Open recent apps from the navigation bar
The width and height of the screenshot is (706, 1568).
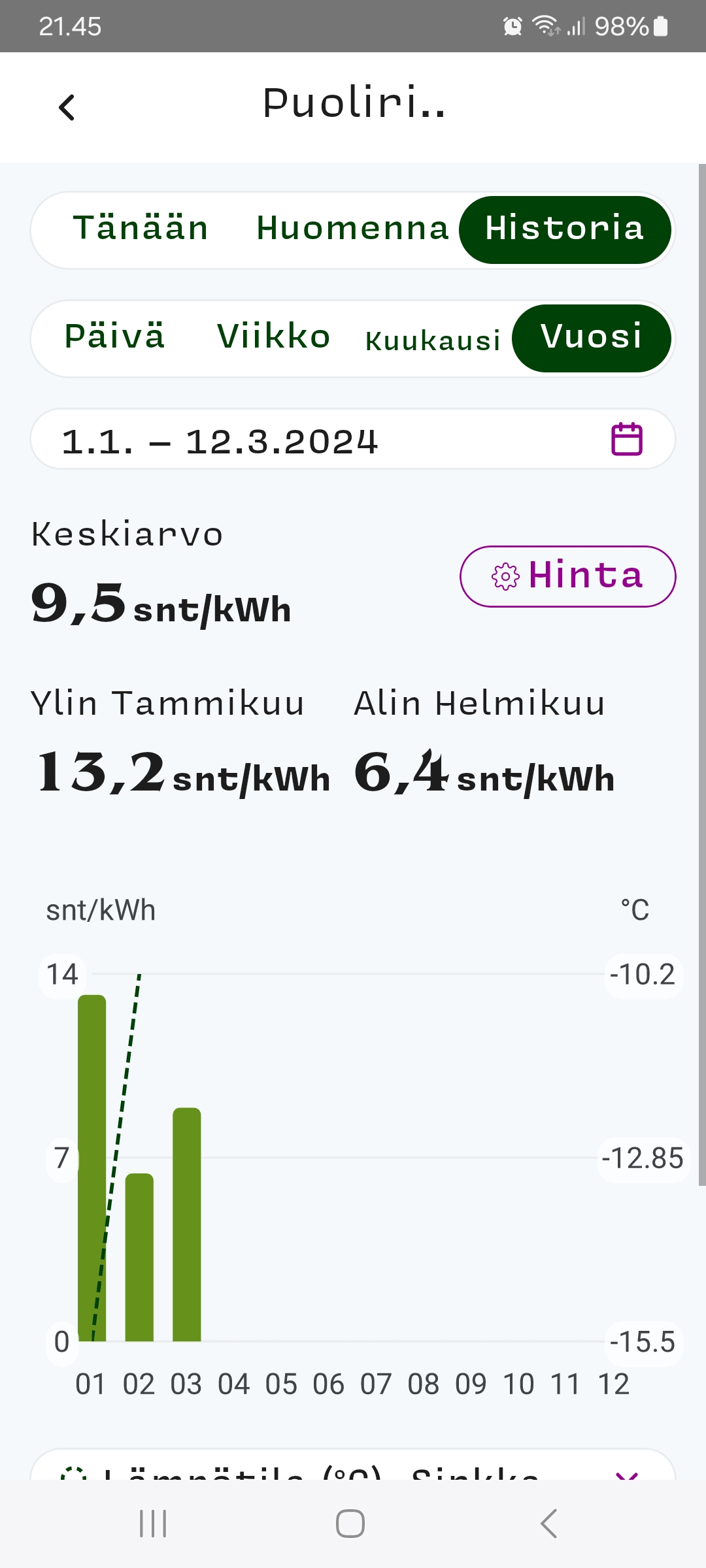click(x=153, y=1524)
